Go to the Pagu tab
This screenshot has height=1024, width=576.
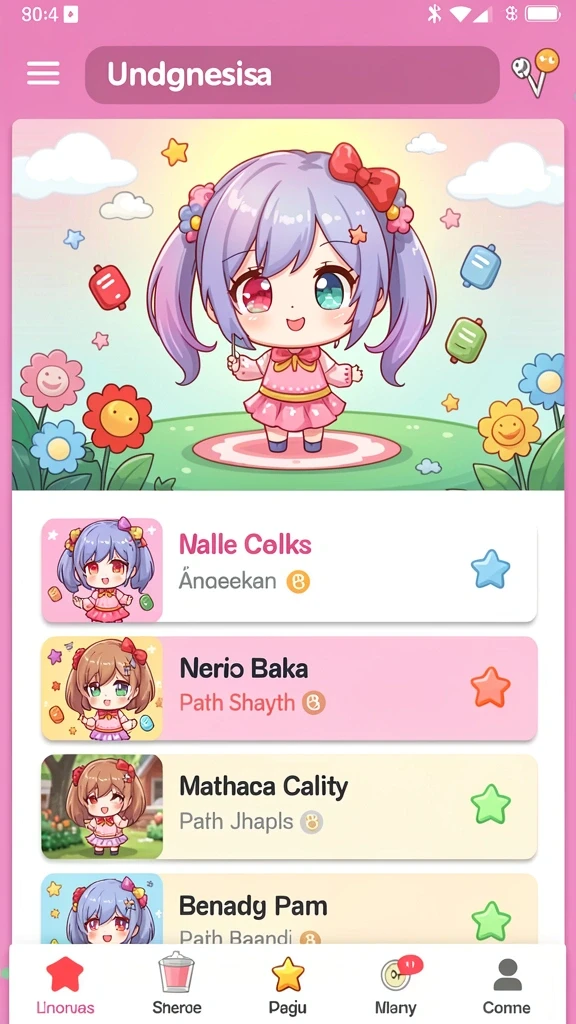pos(288,985)
